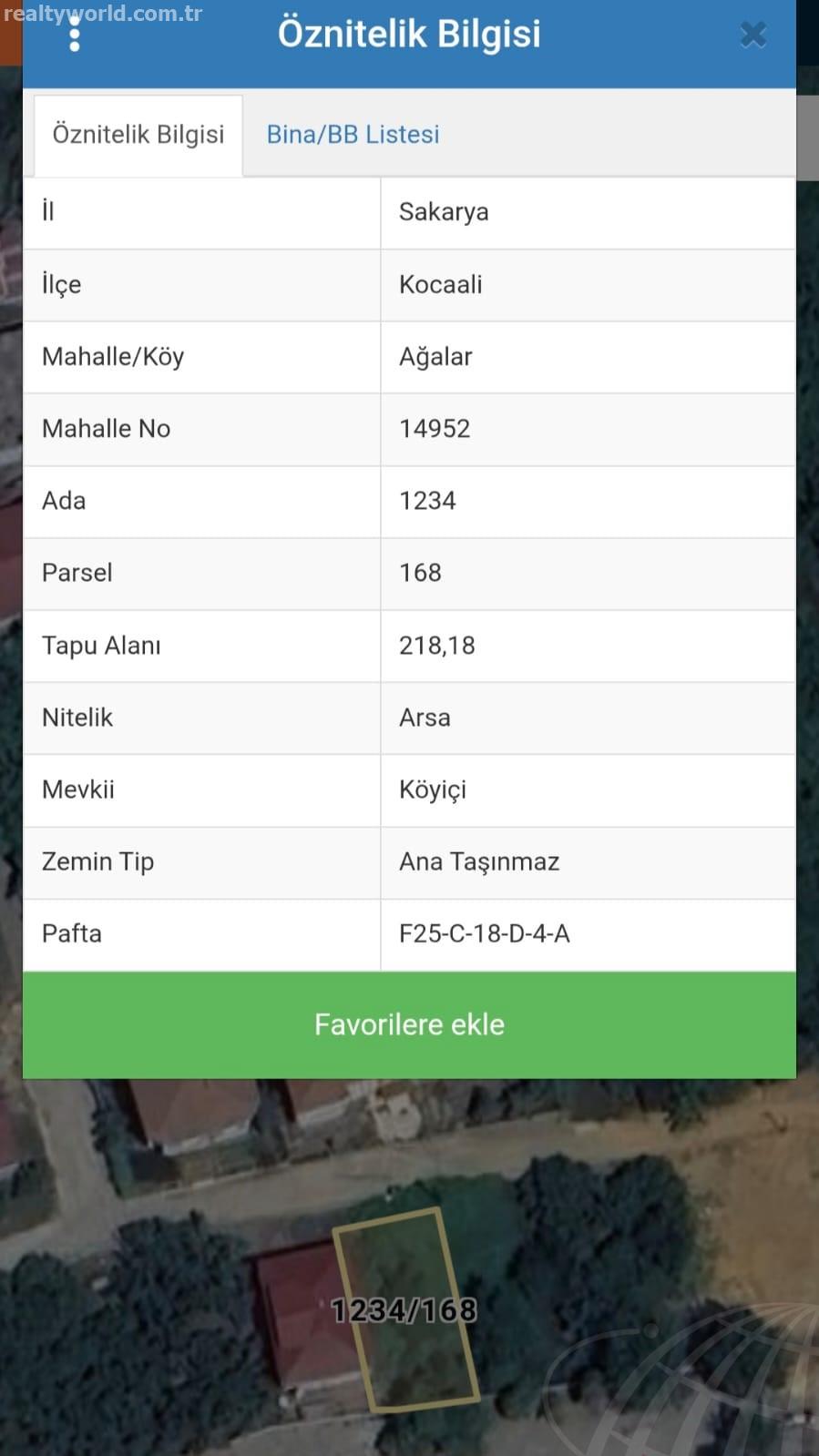Tap the Favorilere ekle button
This screenshot has height=1456, width=819.
pos(409,1024)
